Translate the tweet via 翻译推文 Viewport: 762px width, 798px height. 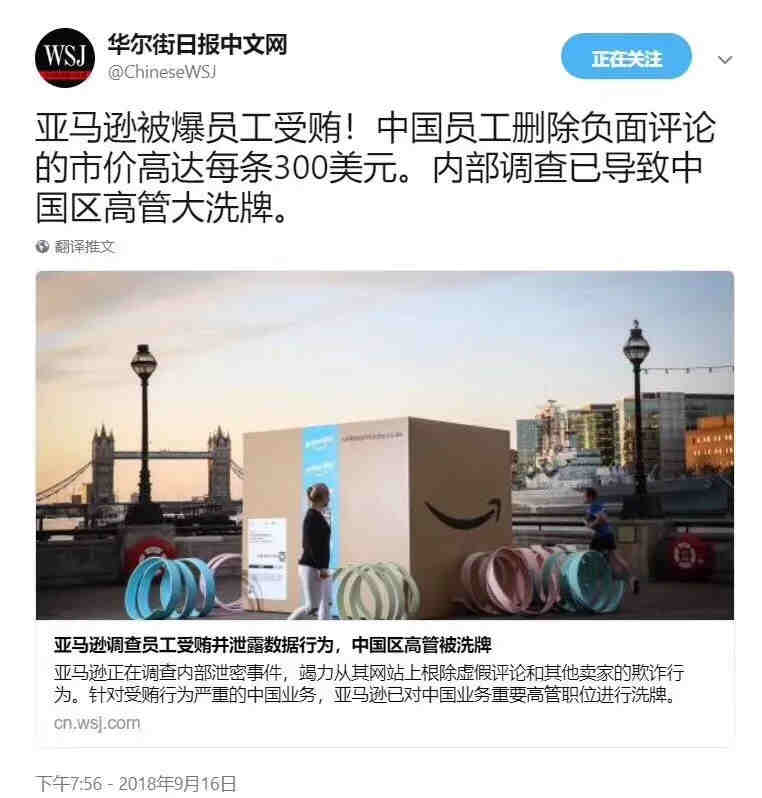84,246
